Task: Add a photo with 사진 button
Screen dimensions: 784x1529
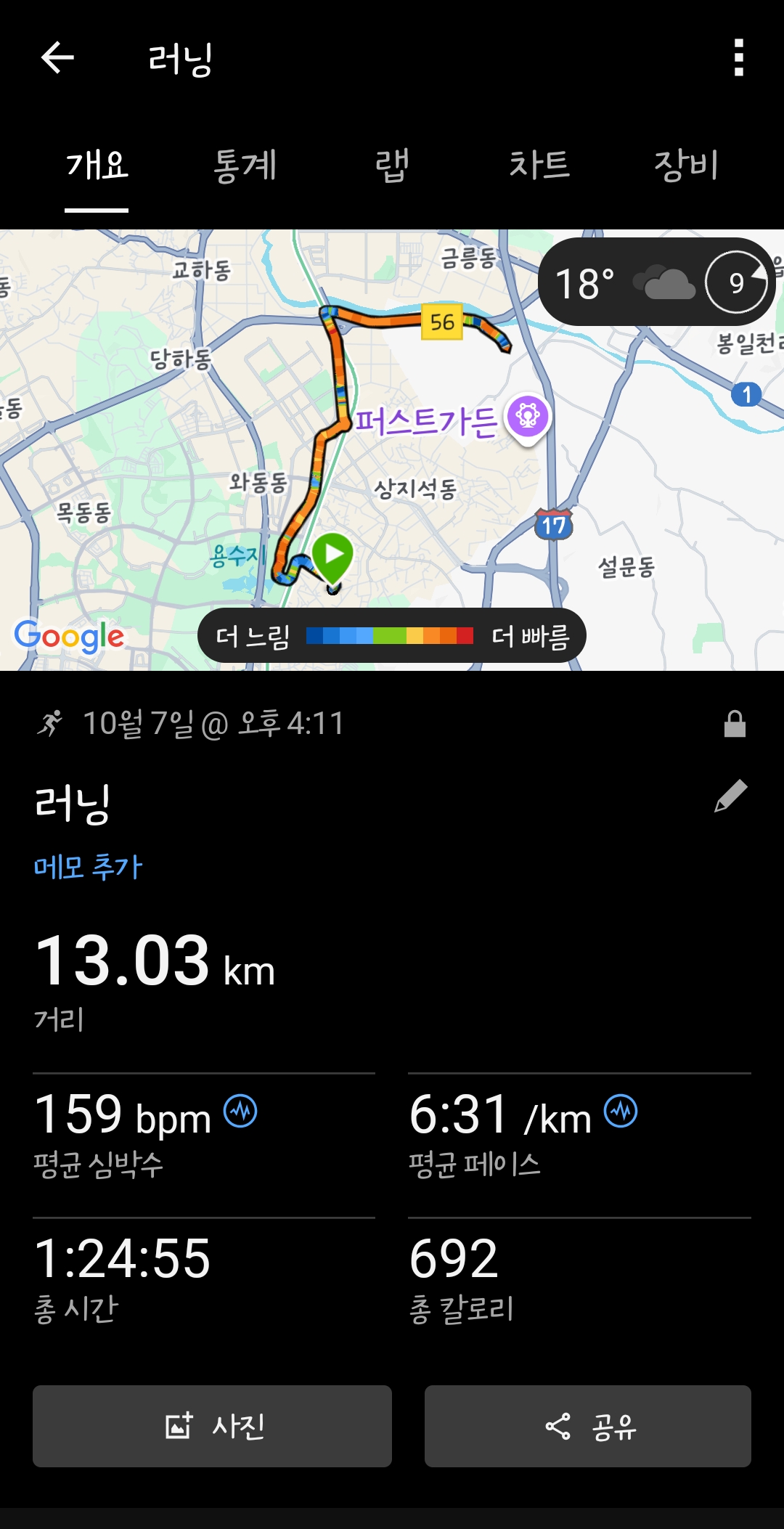Action: tap(212, 1426)
